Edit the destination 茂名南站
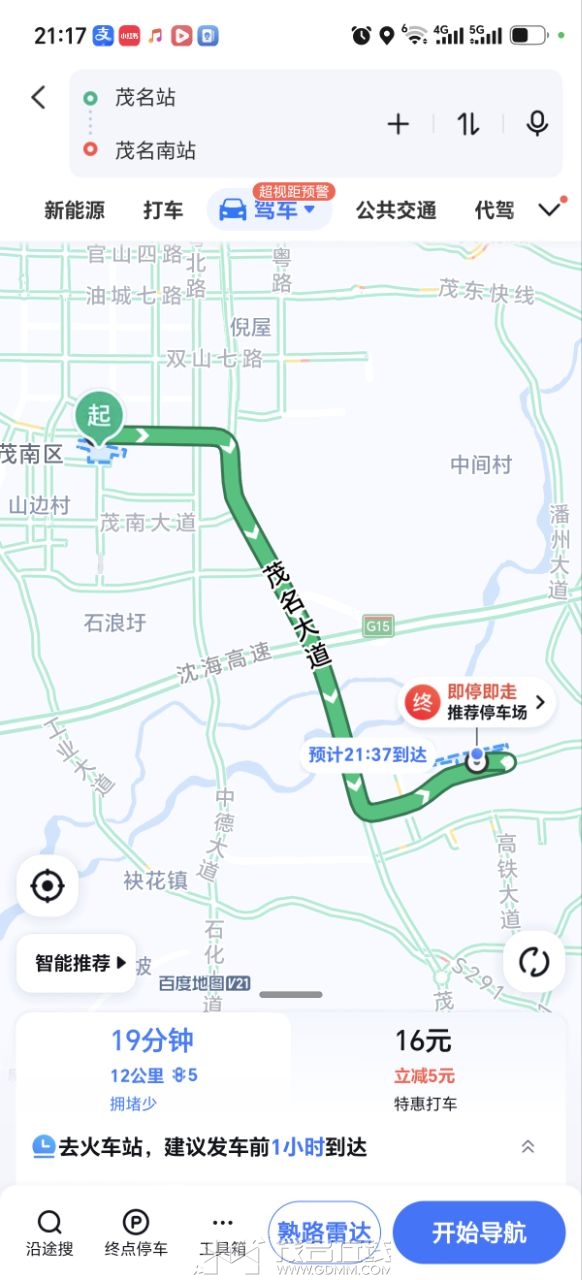This screenshot has width=582, height=1280. tap(155, 150)
